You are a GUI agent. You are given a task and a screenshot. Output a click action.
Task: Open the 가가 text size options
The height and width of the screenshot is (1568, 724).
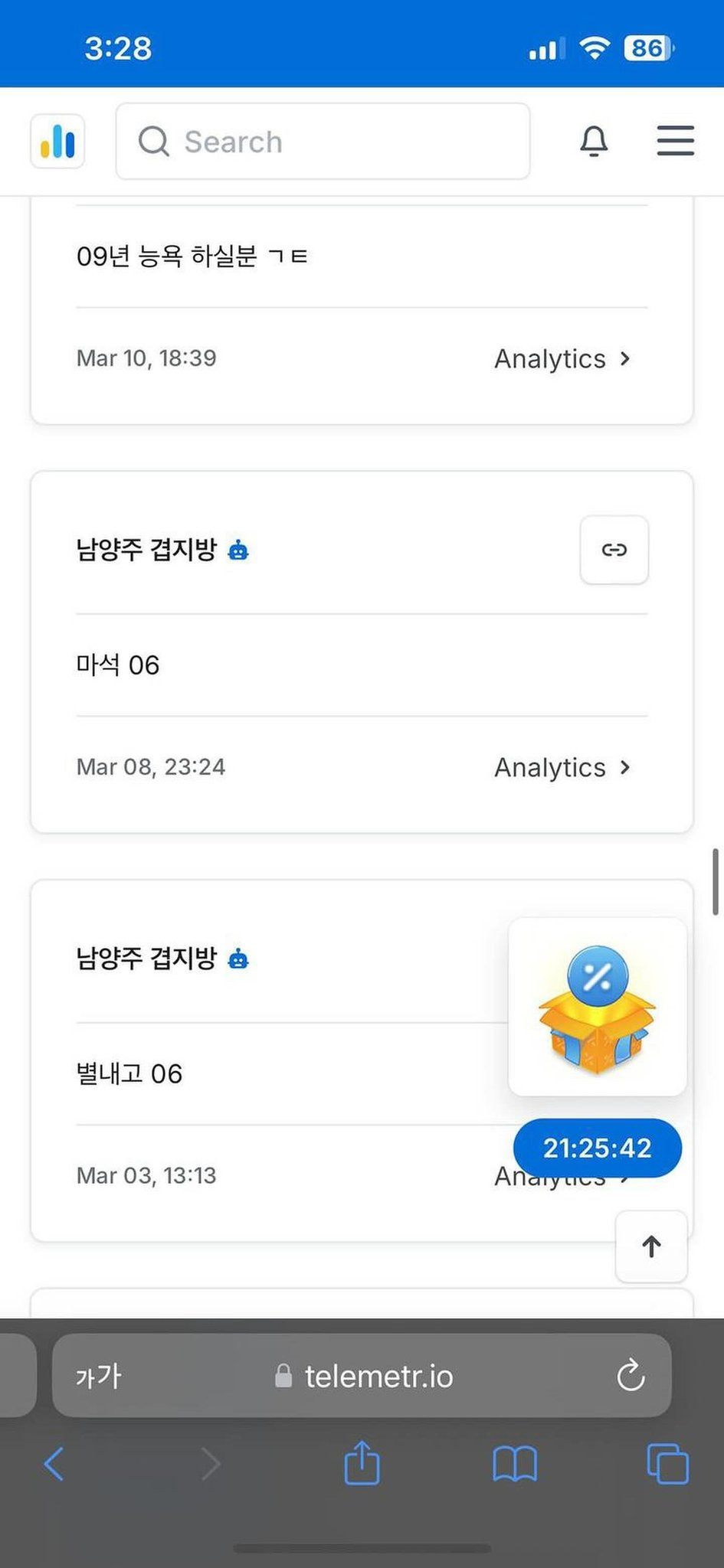[x=98, y=1377]
